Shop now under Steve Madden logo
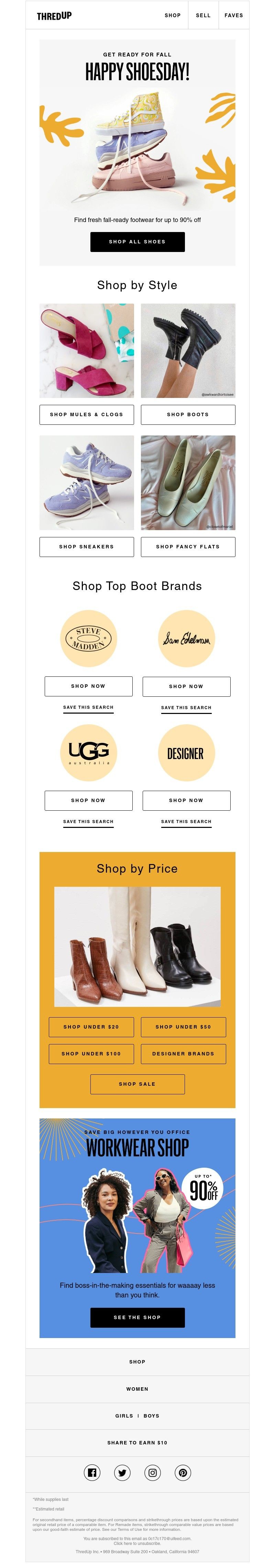 tap(88, 686)
